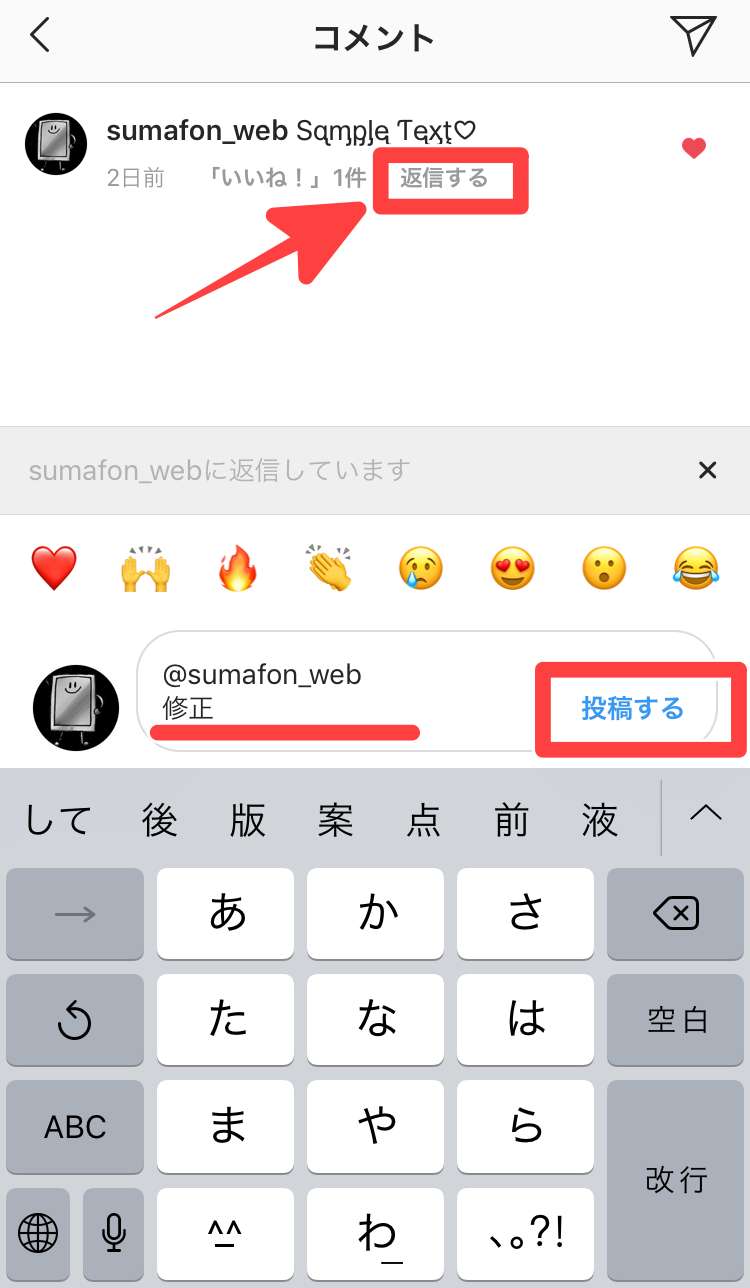Delete a character with the backspace key

676,913
